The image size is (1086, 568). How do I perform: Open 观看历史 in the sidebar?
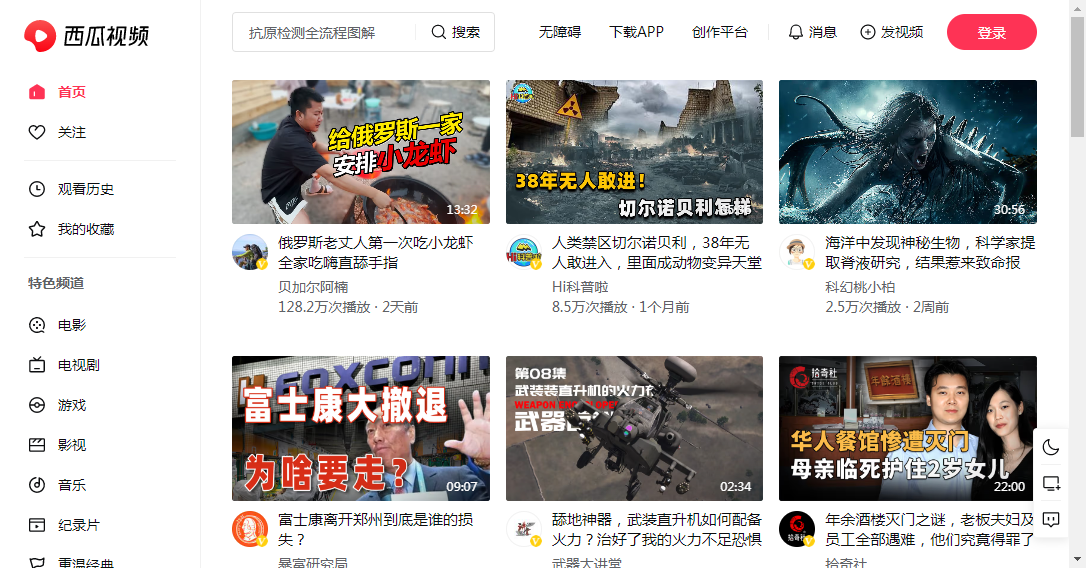coord(85,189)
